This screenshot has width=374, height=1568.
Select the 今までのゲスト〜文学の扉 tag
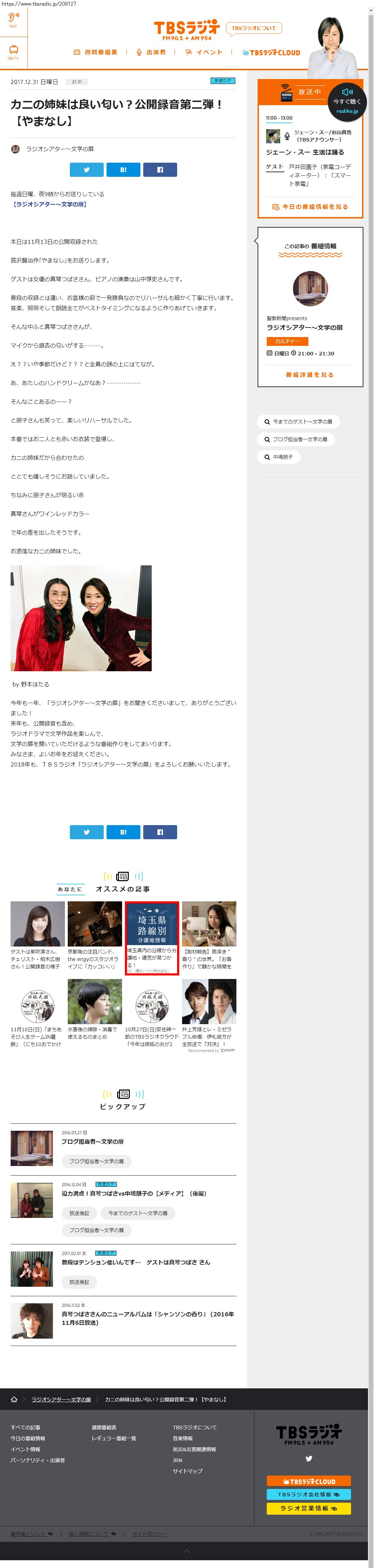(x=298, y=422)
